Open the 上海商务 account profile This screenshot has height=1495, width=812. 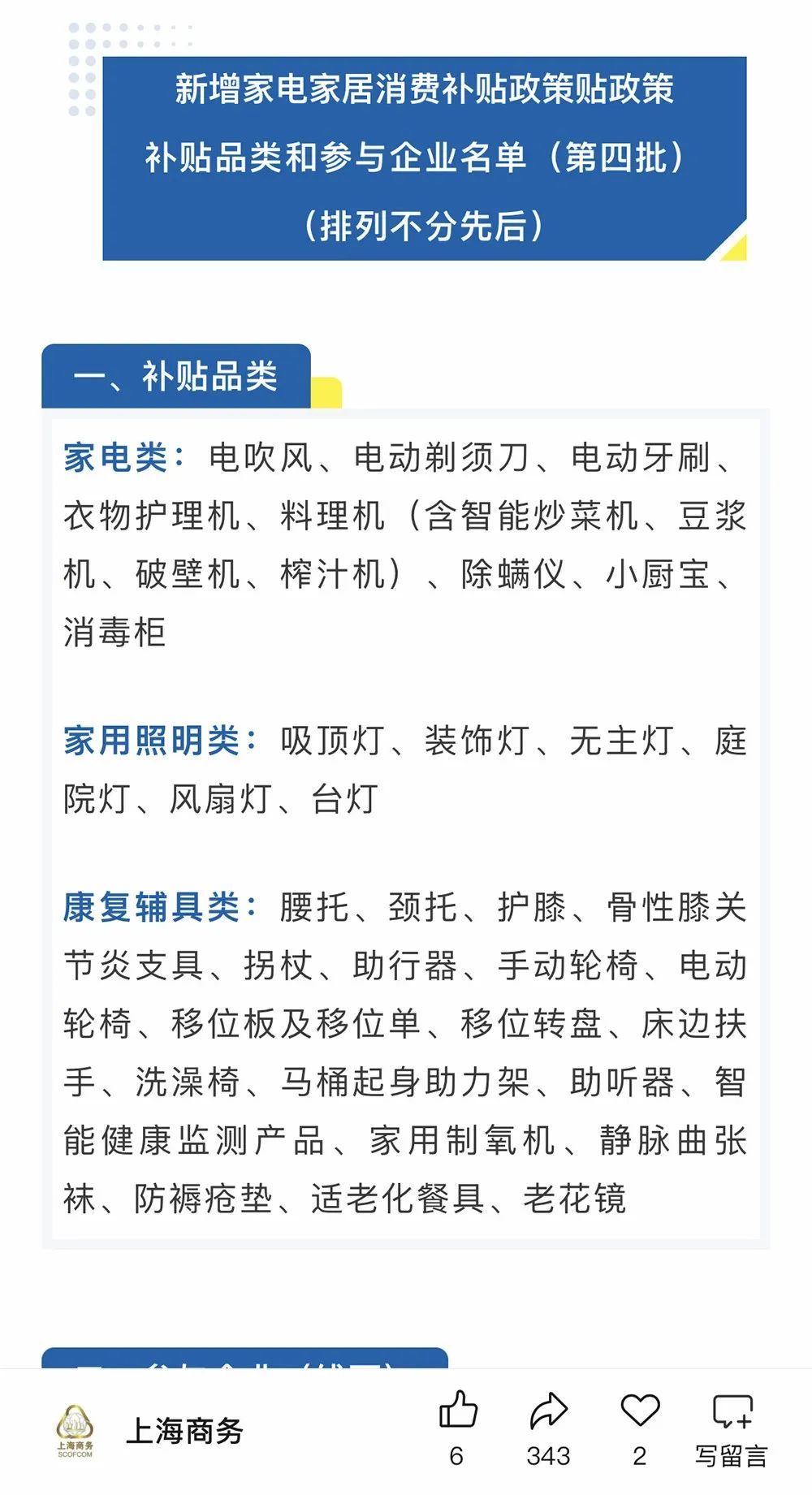149,1432
